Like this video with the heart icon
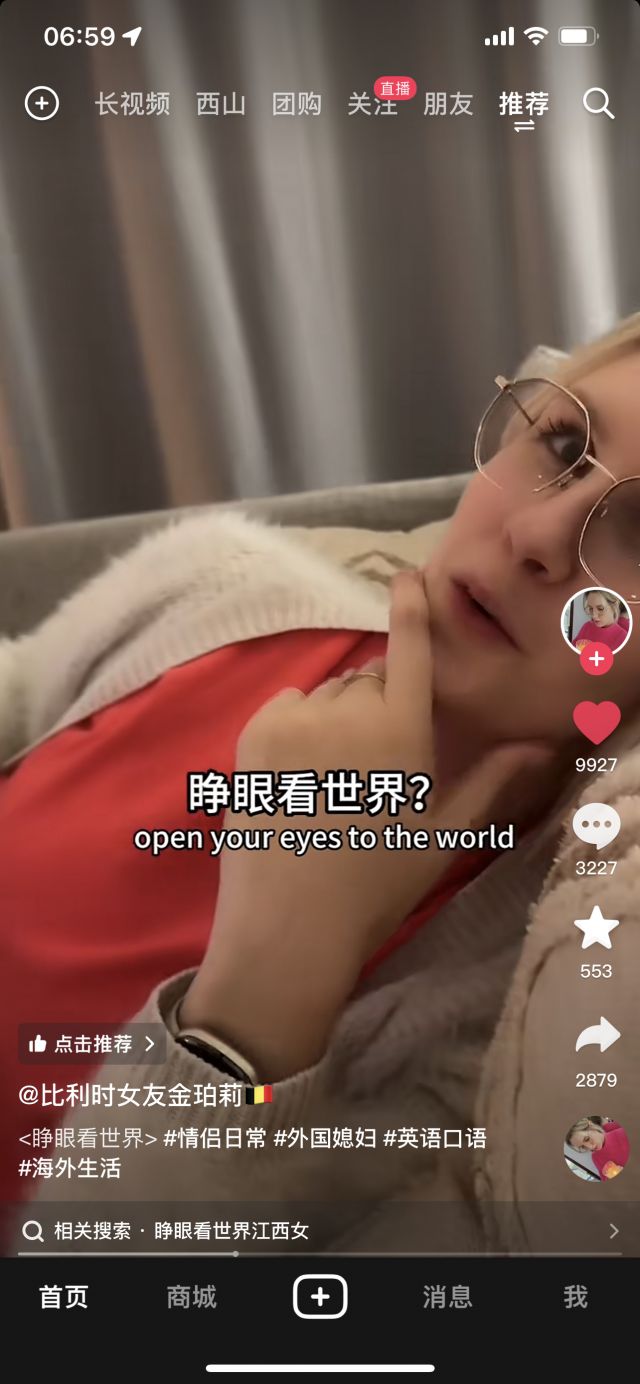The height and width of the screenshot is (1384, 640). (x=596, y=723)
